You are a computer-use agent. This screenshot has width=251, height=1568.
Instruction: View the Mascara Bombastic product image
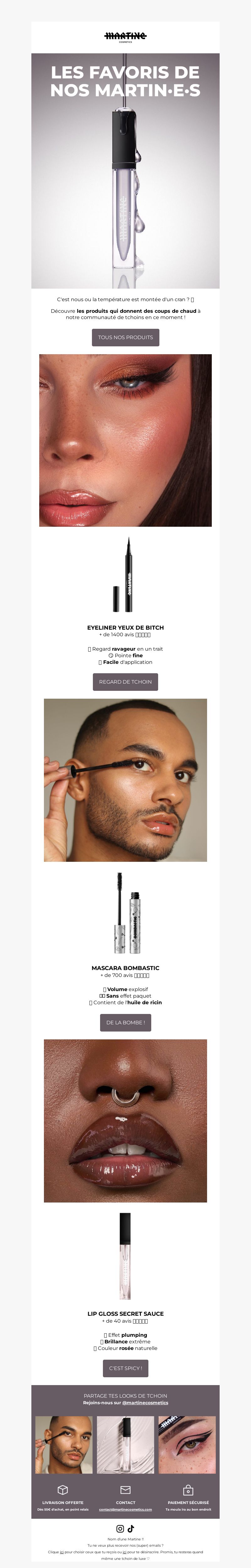125,913
